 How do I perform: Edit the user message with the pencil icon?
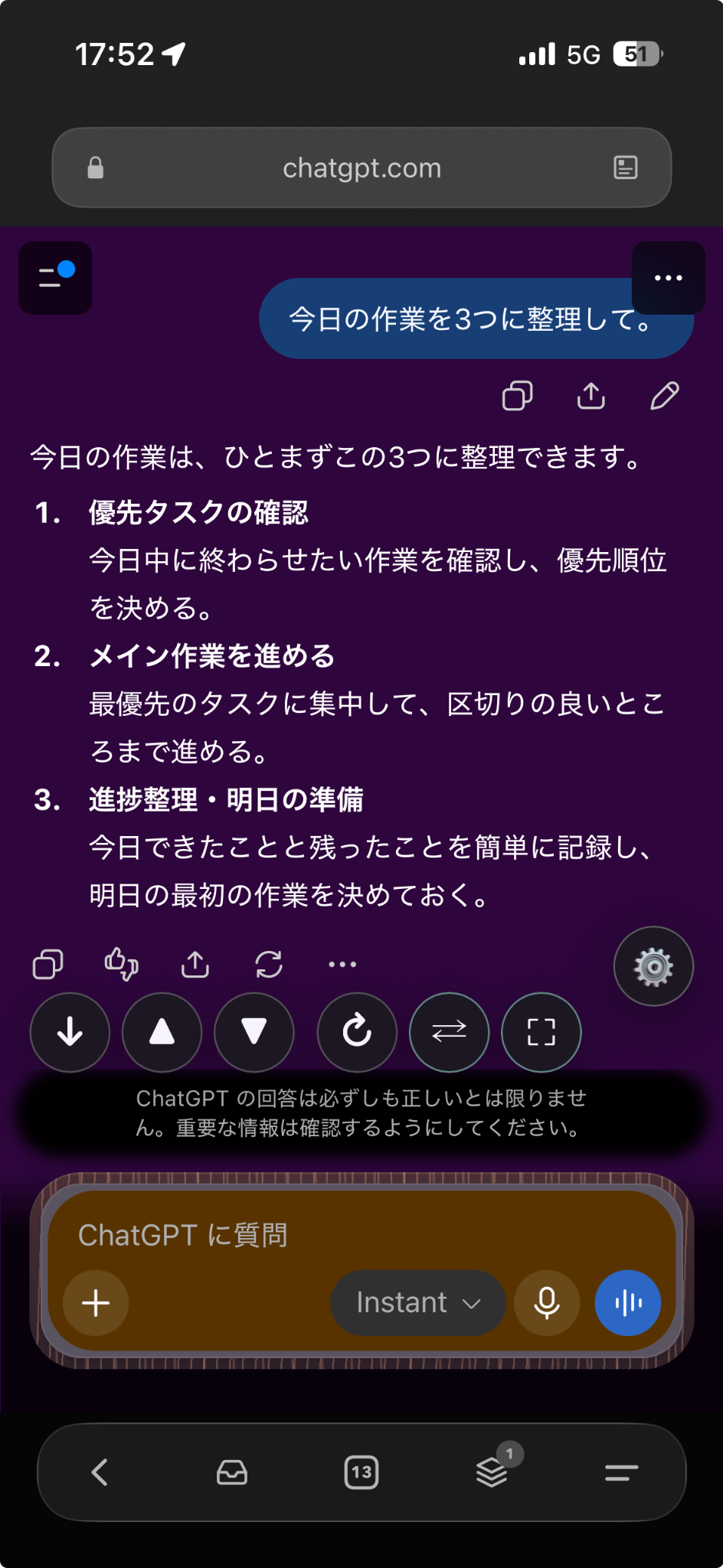click(x=665, y=396)
